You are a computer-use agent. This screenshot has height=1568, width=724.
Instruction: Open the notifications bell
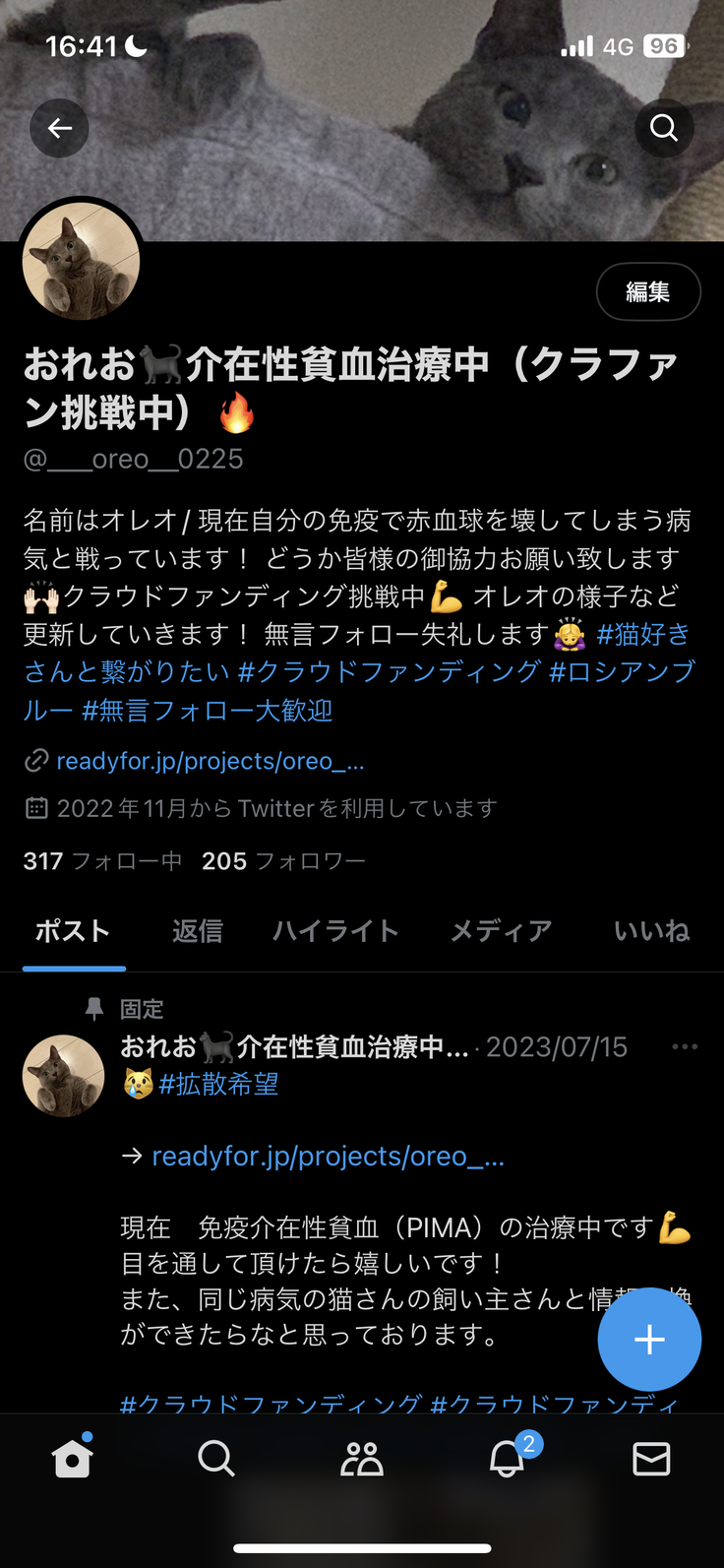508,1458
